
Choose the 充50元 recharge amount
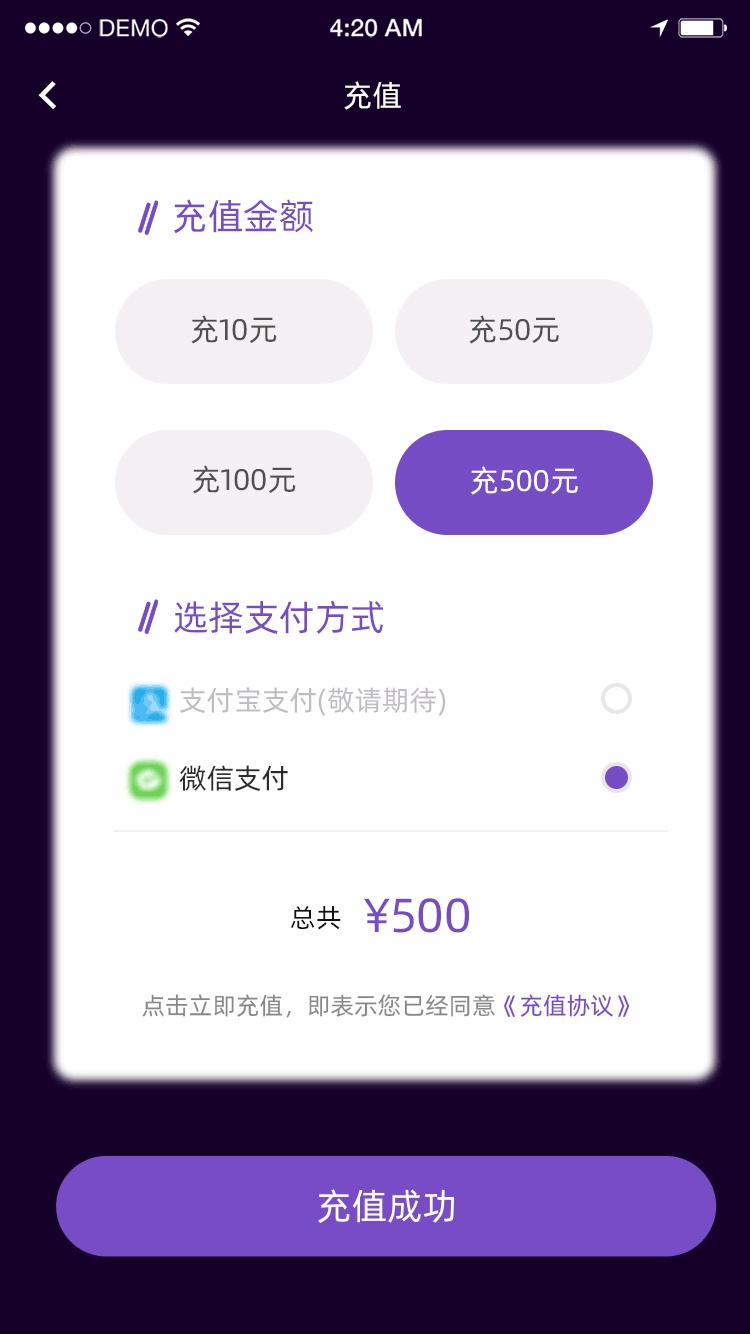[523, 331]
